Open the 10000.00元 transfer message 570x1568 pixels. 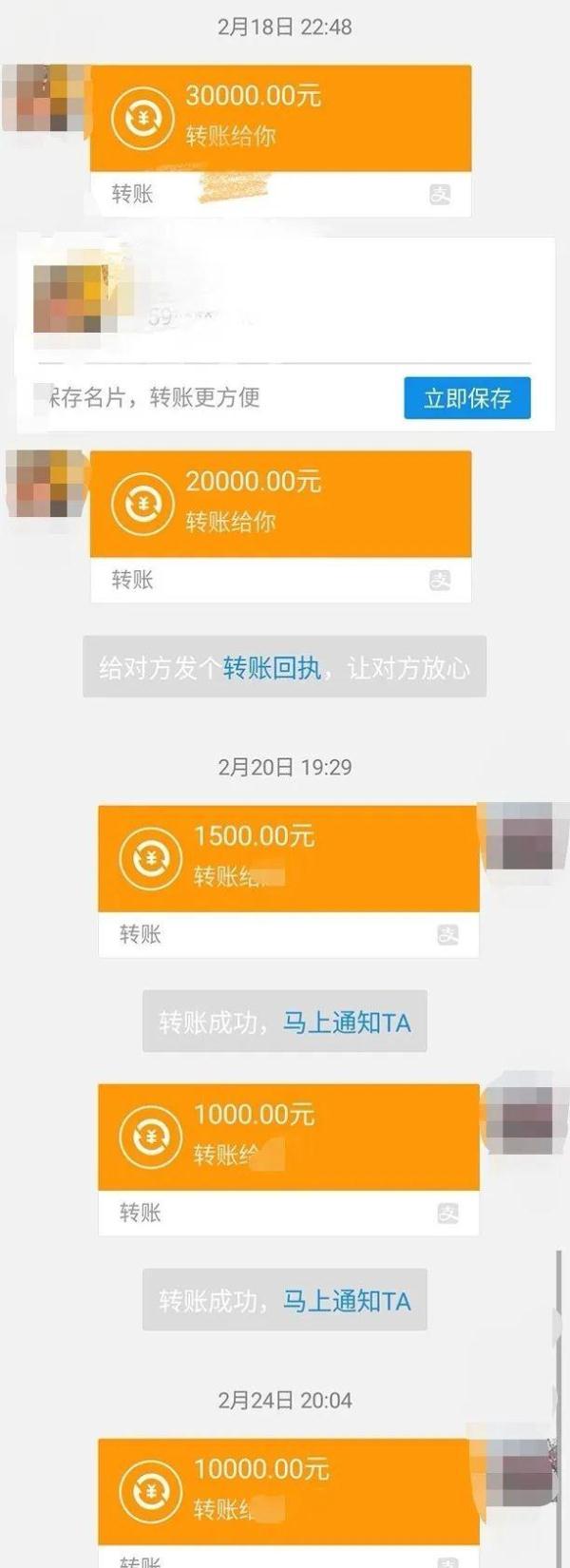[x=288, y=1490]
